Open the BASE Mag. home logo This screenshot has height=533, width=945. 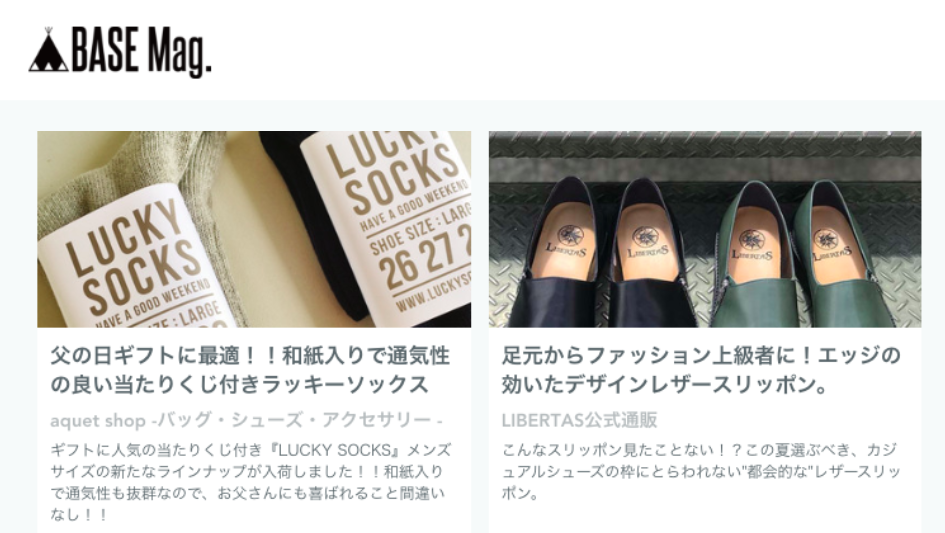point(120,51)
